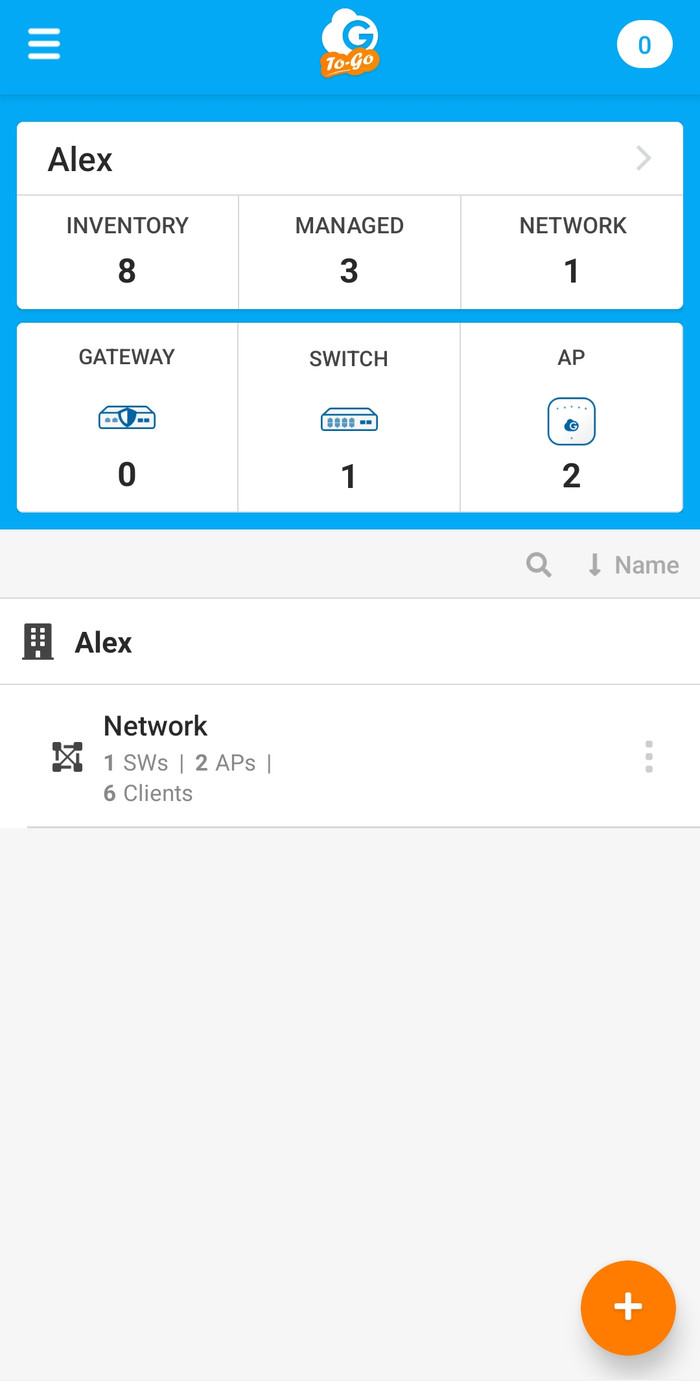
Task: Open the Alex account chevron row
Action: (350, 159)
